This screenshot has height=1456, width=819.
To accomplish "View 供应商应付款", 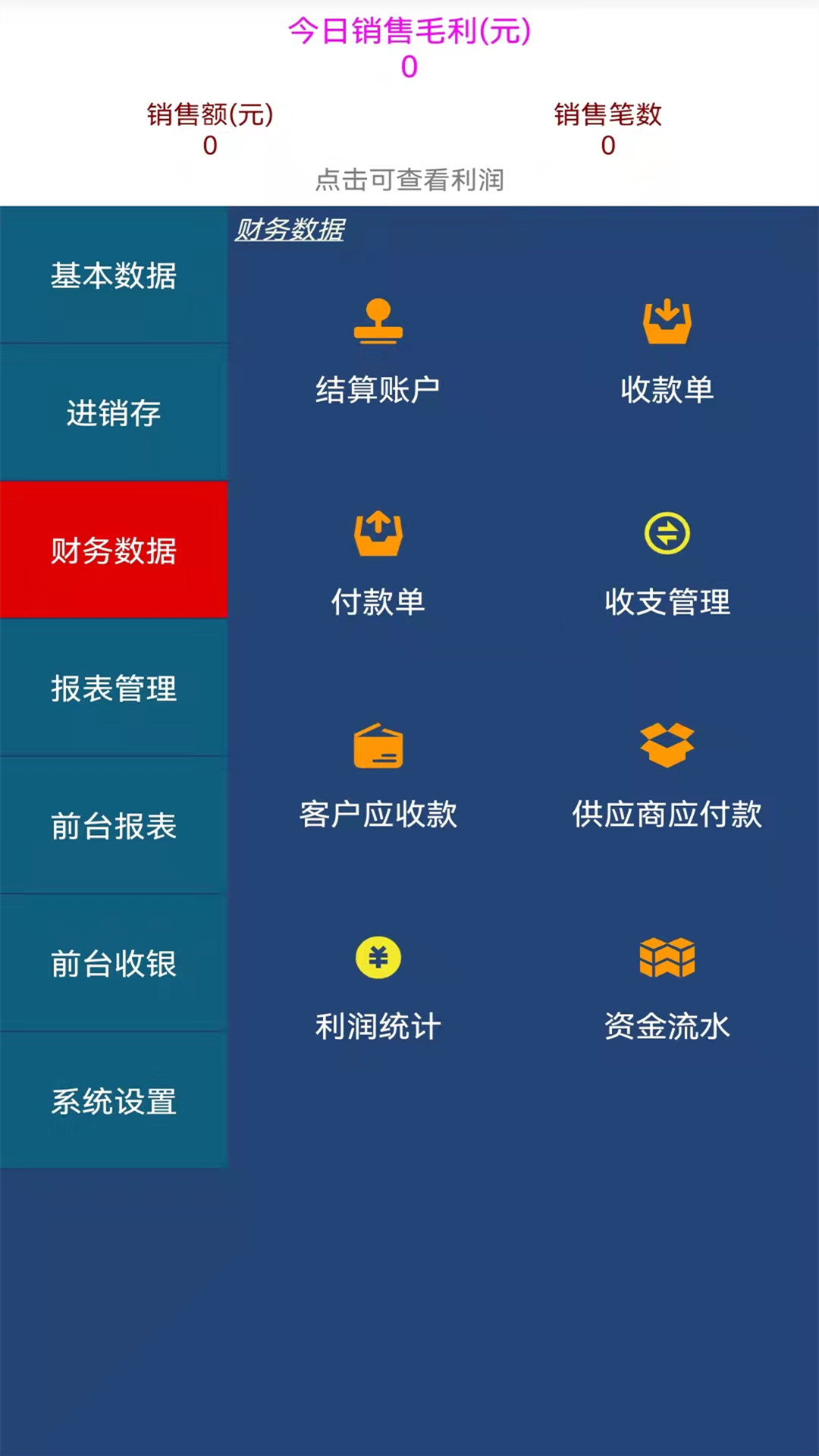I will coord(667,777).
